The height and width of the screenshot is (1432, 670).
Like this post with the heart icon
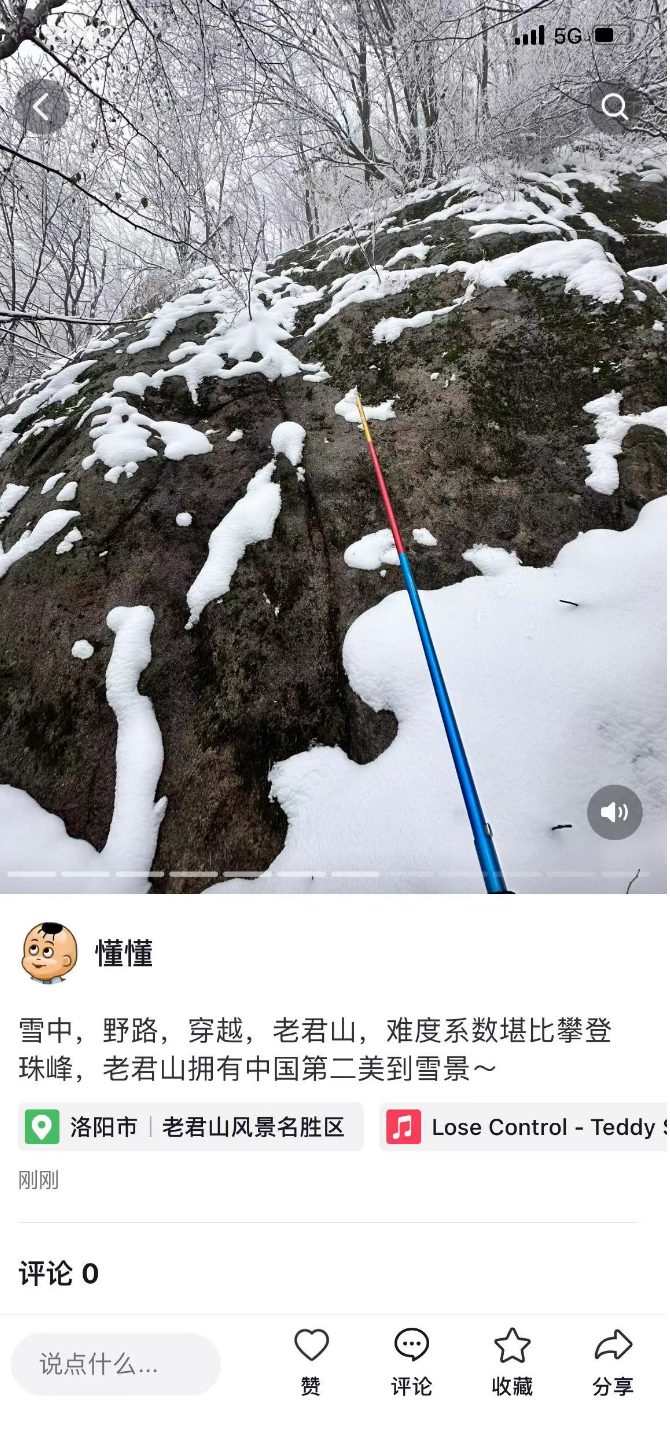pos(311,1361)
